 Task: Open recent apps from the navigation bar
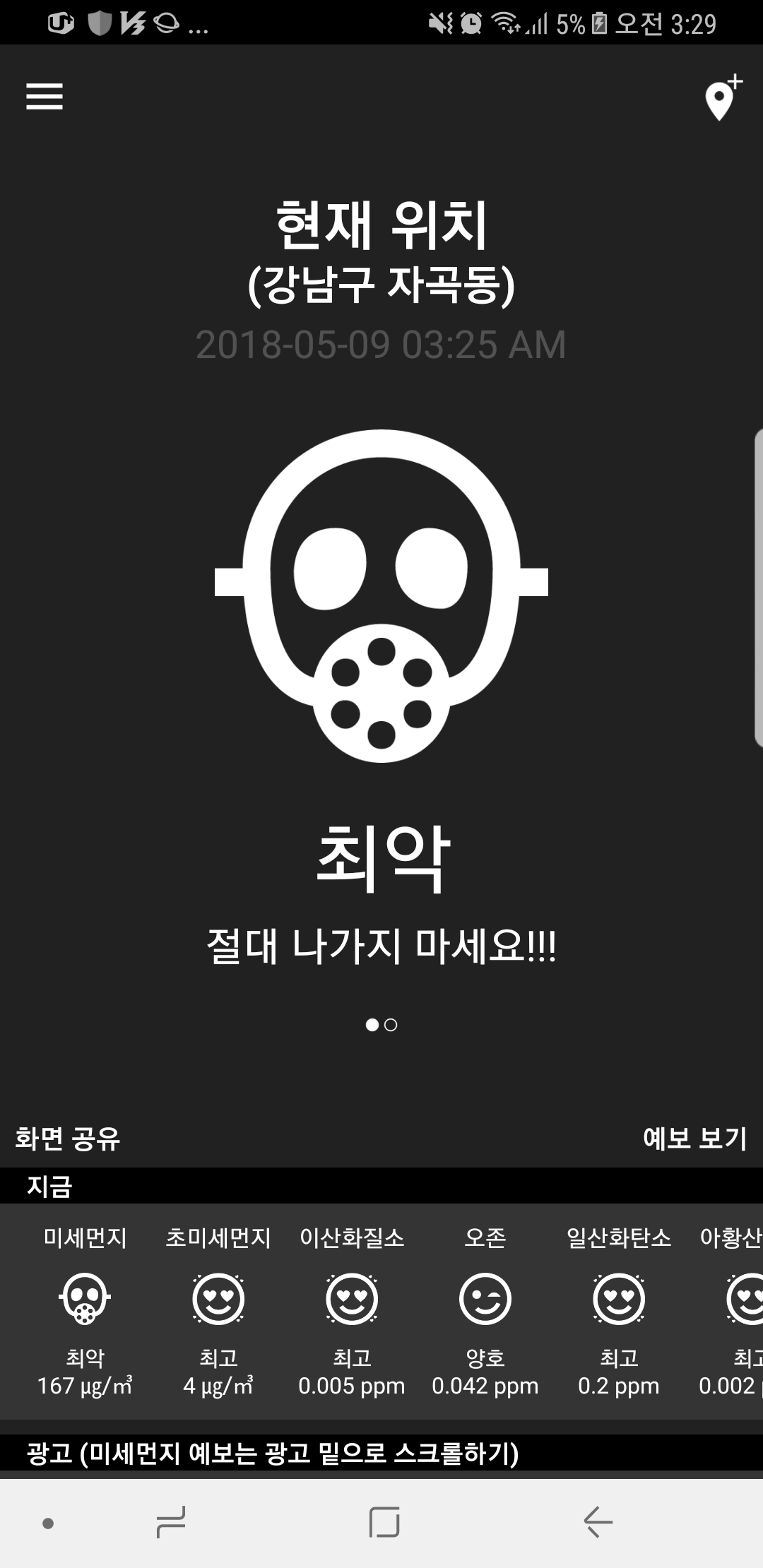tap(171, 1522)
